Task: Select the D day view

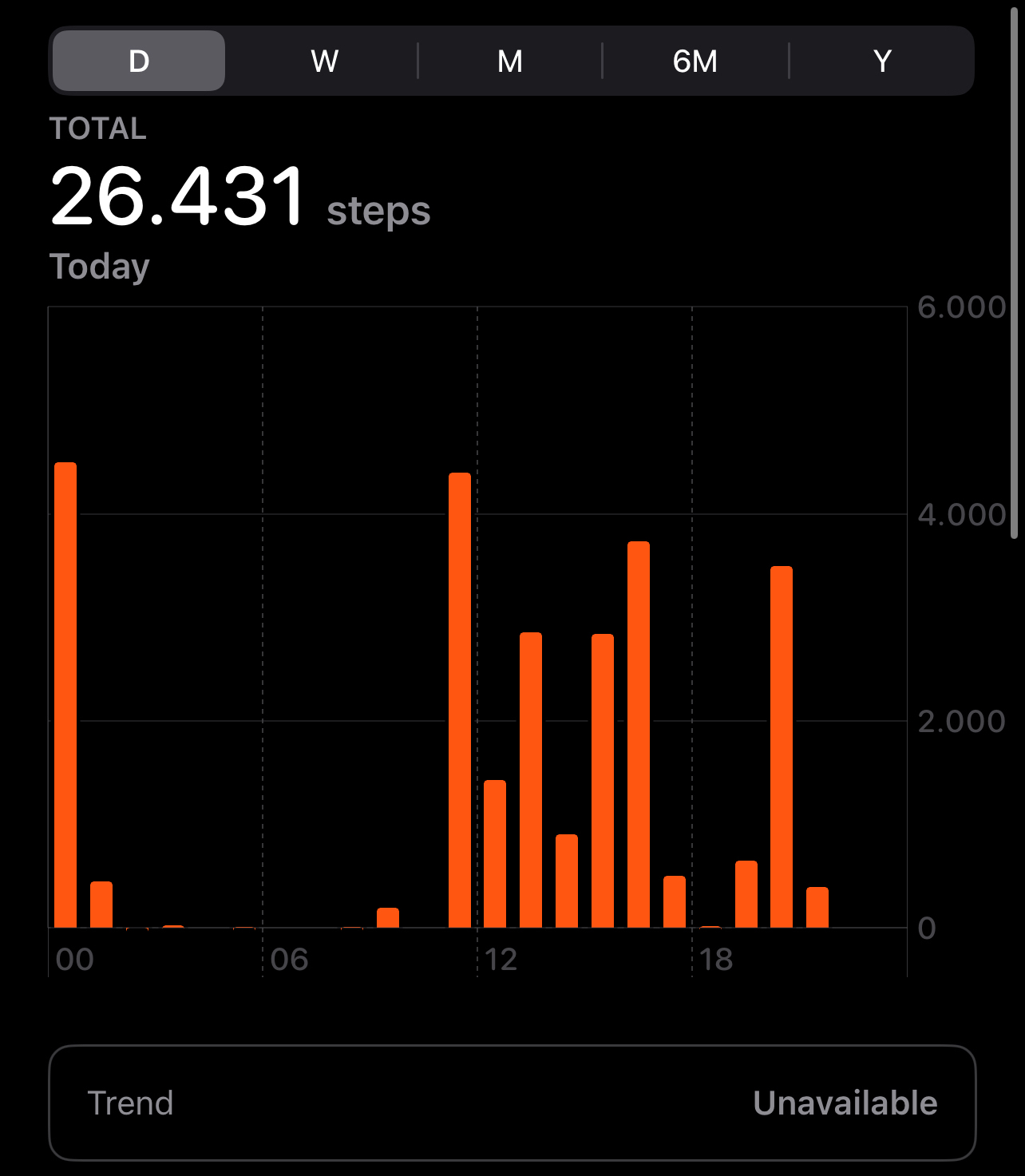Action: point(139,61)
